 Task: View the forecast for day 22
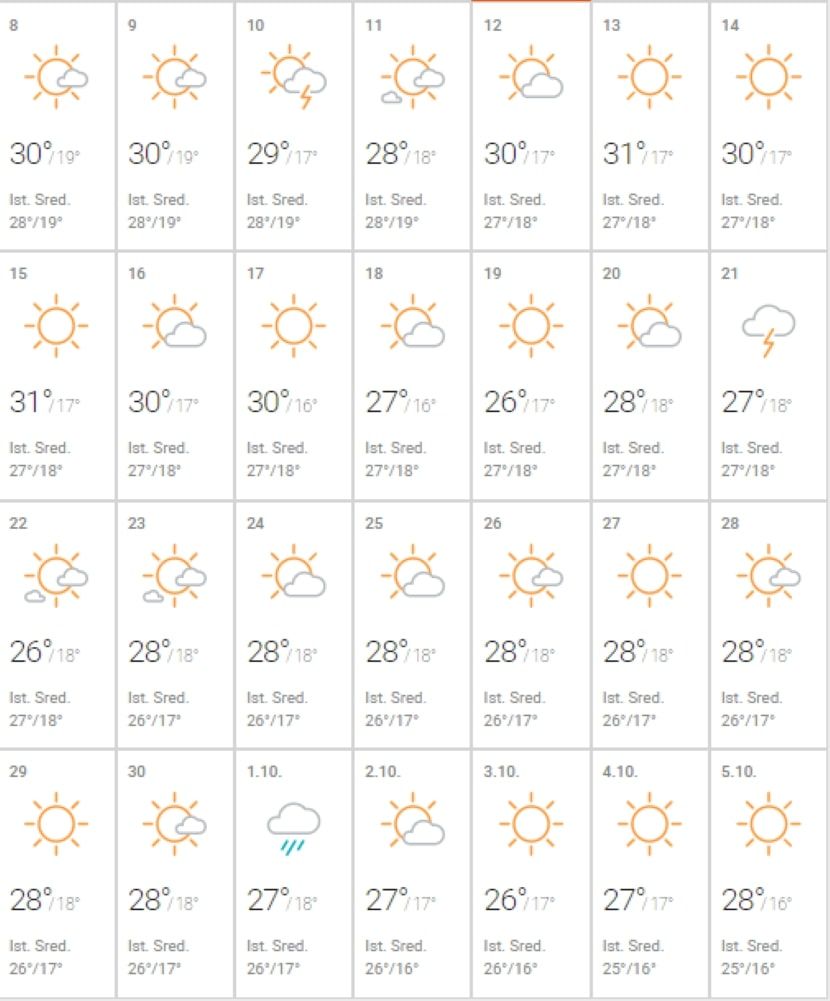(58, 625)
